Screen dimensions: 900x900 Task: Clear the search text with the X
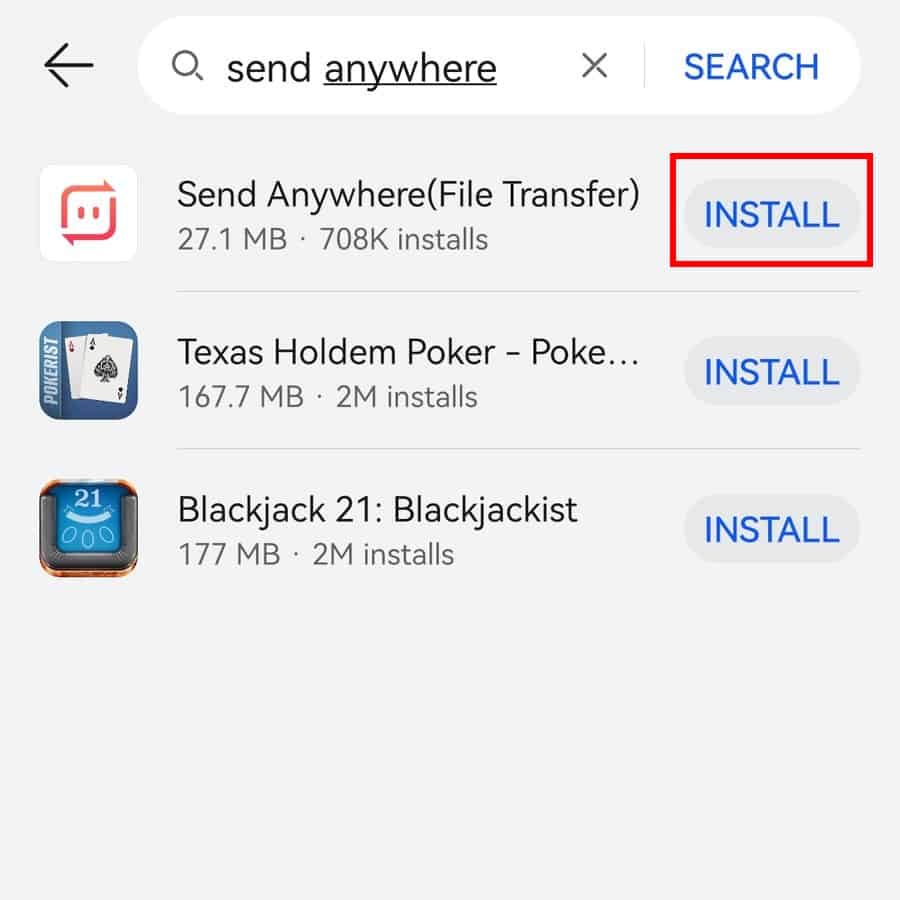[x=594, y=66]
